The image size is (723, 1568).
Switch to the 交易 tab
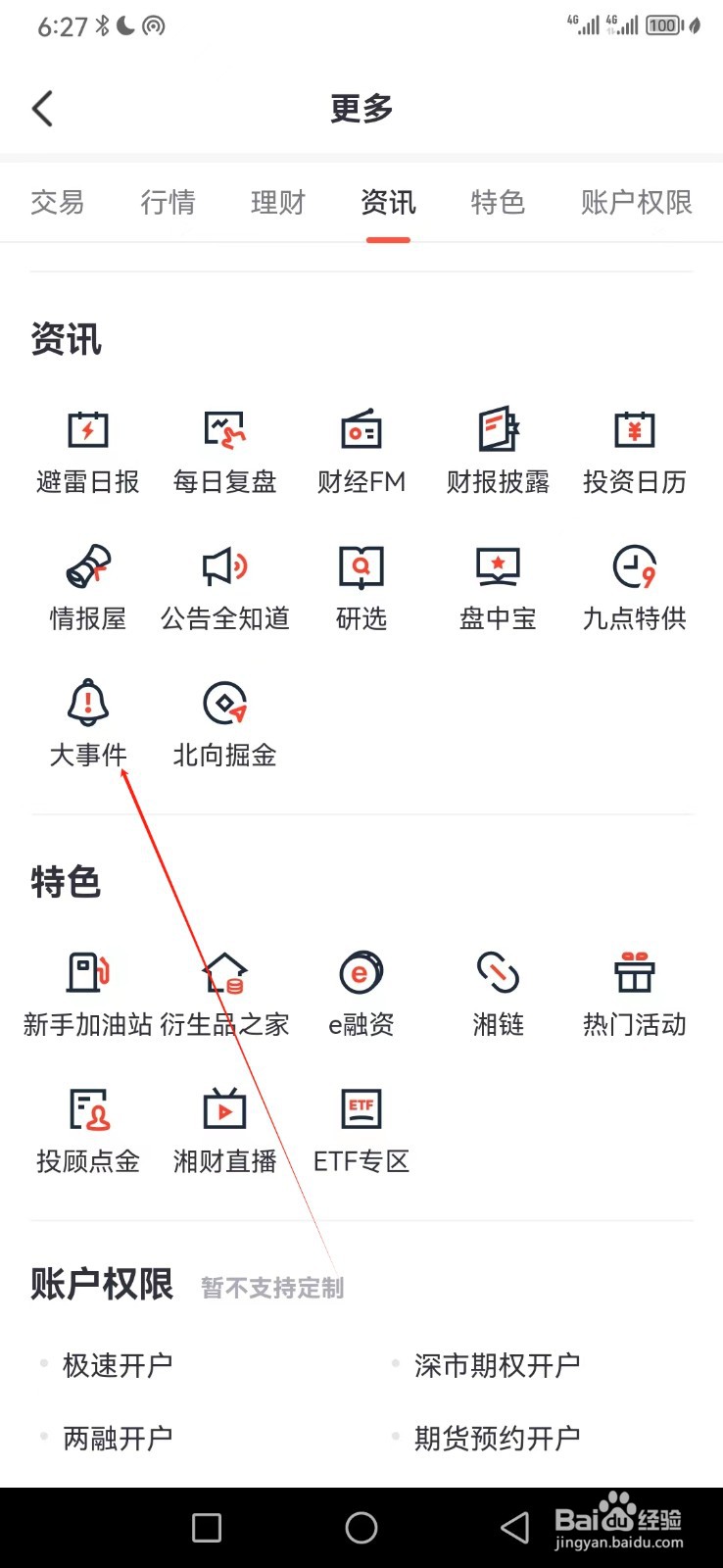[59, 202]
